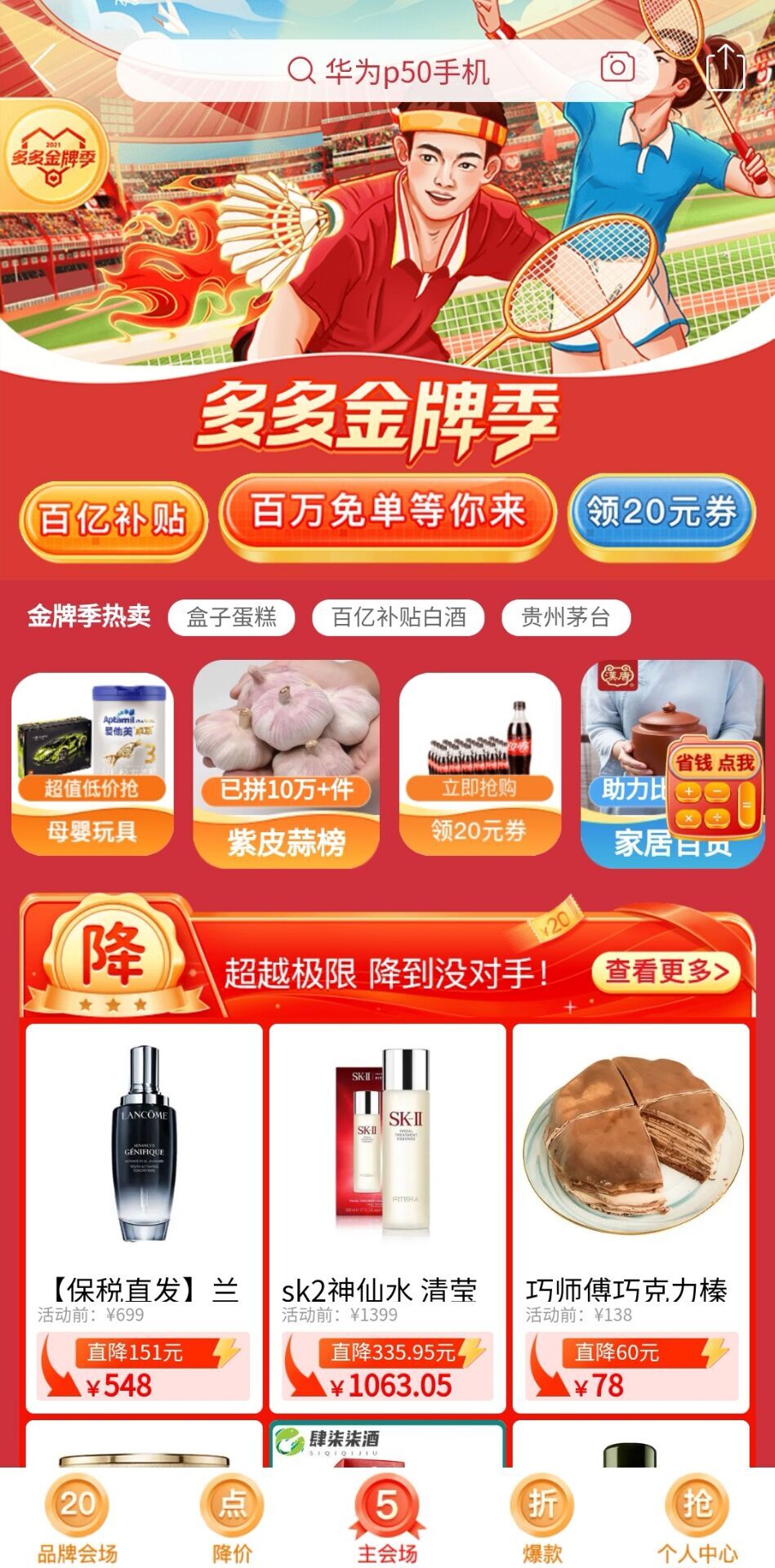Tap the share icon at top right
775x1568 pixels.
[x=725, y=66]
